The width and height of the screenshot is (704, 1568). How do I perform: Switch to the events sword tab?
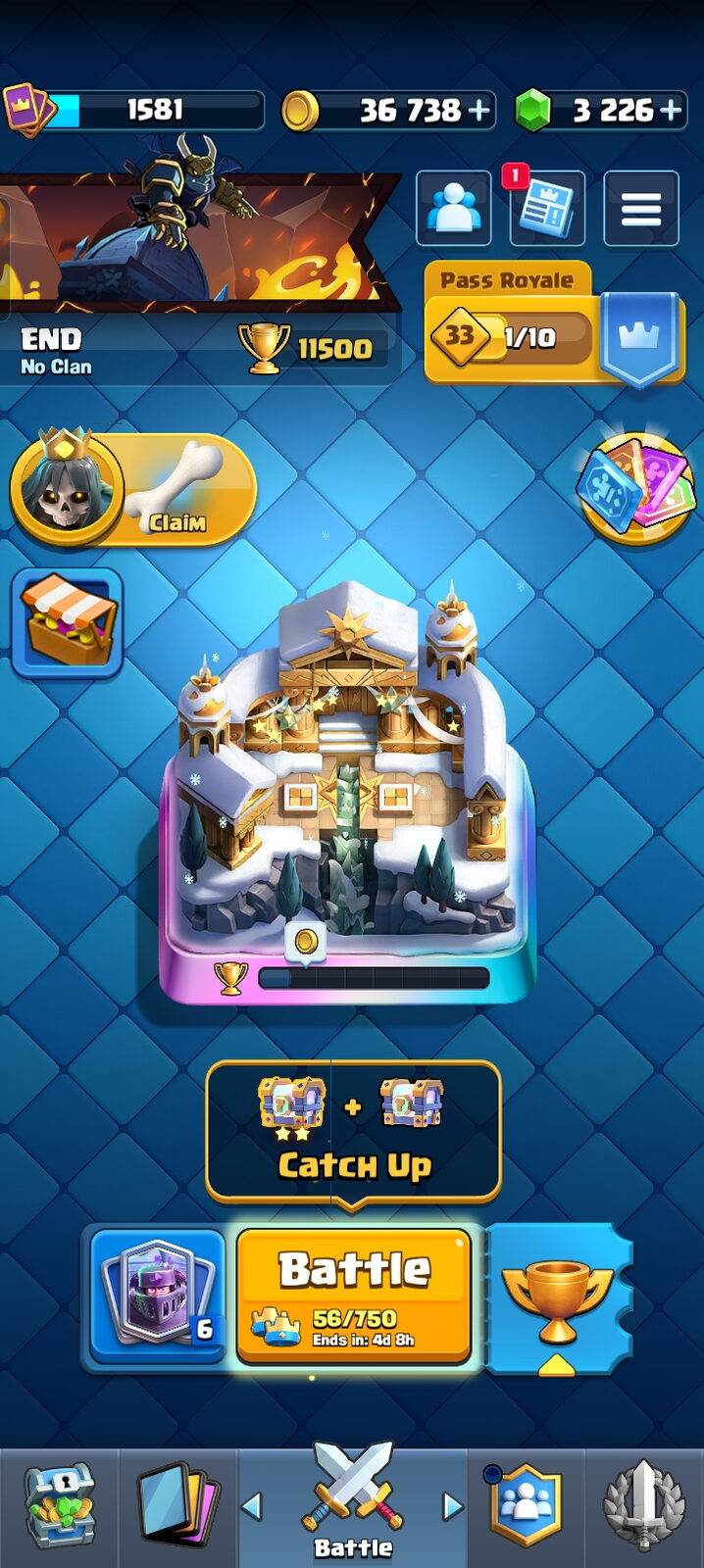644,1506
